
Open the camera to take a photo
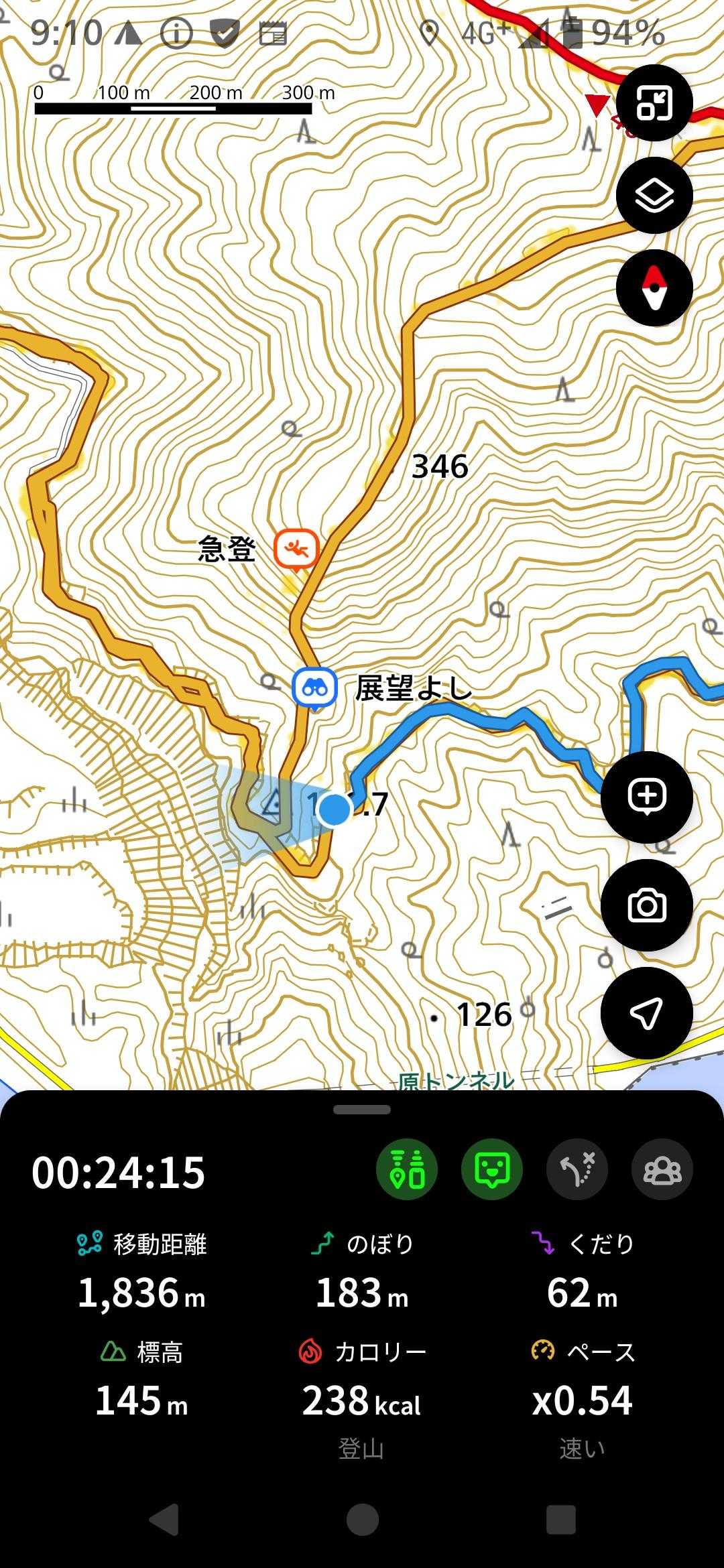[x=646, y=905]
